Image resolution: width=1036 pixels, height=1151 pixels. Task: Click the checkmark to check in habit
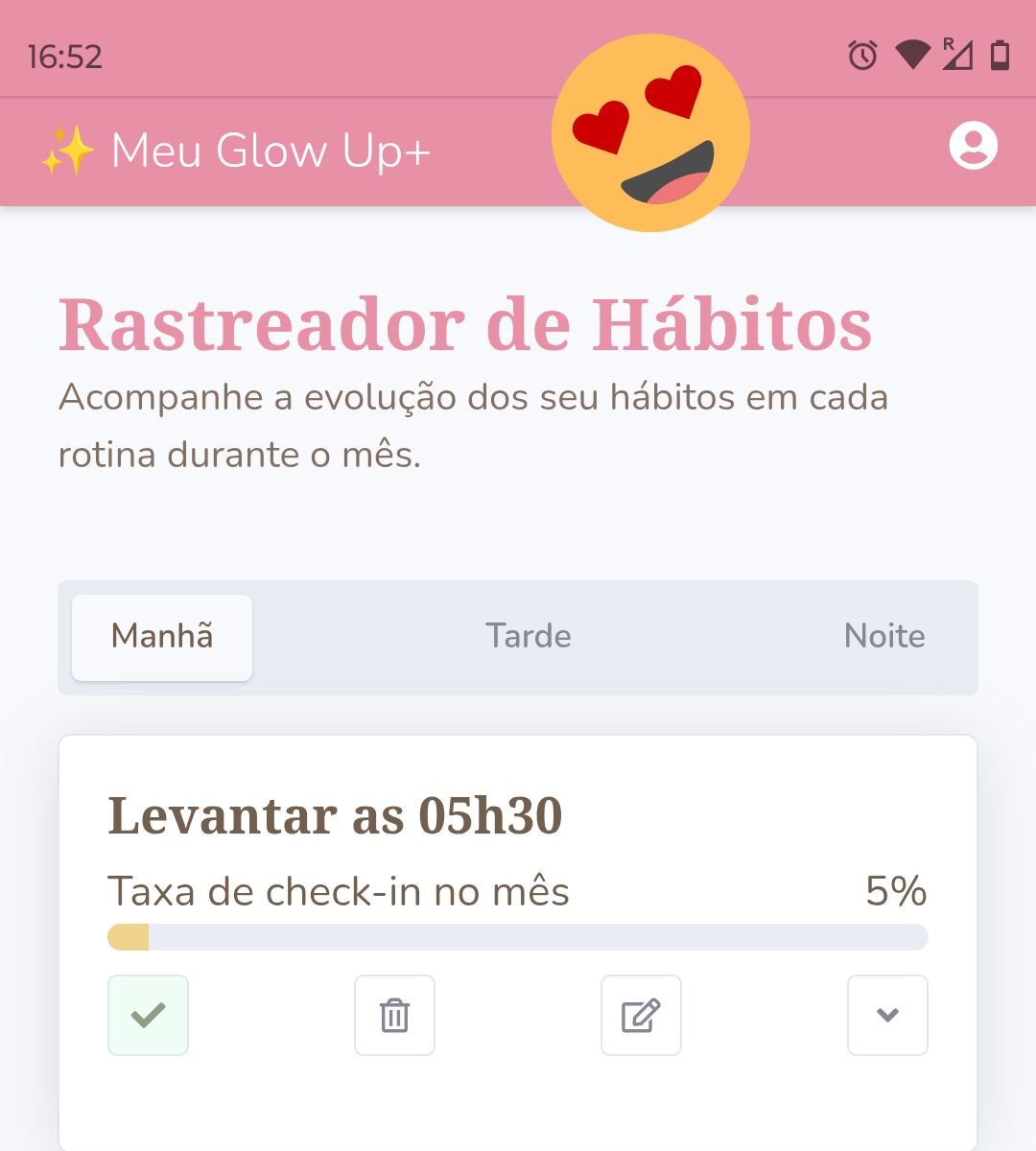tap(148, 1015)
